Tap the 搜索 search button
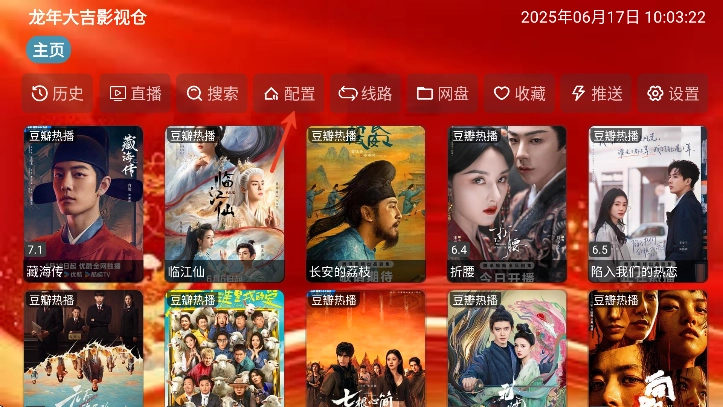 pos(212,94)
